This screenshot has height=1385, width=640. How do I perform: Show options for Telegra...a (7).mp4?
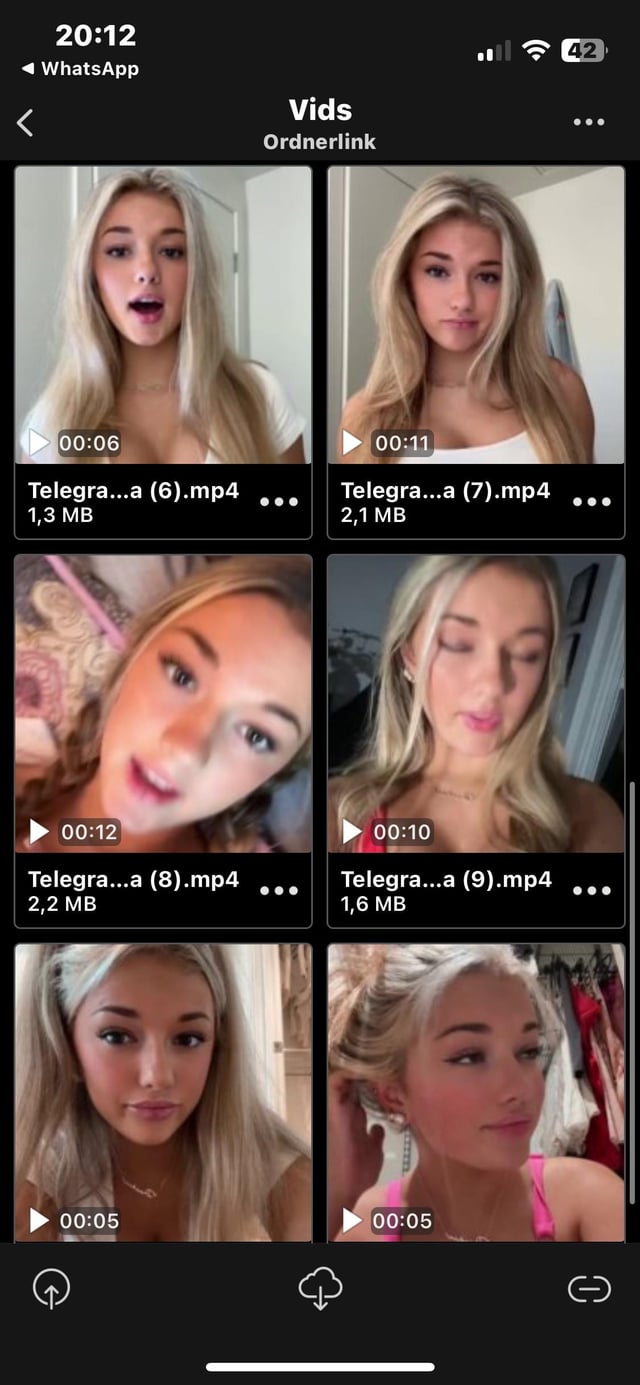point(592,502)
